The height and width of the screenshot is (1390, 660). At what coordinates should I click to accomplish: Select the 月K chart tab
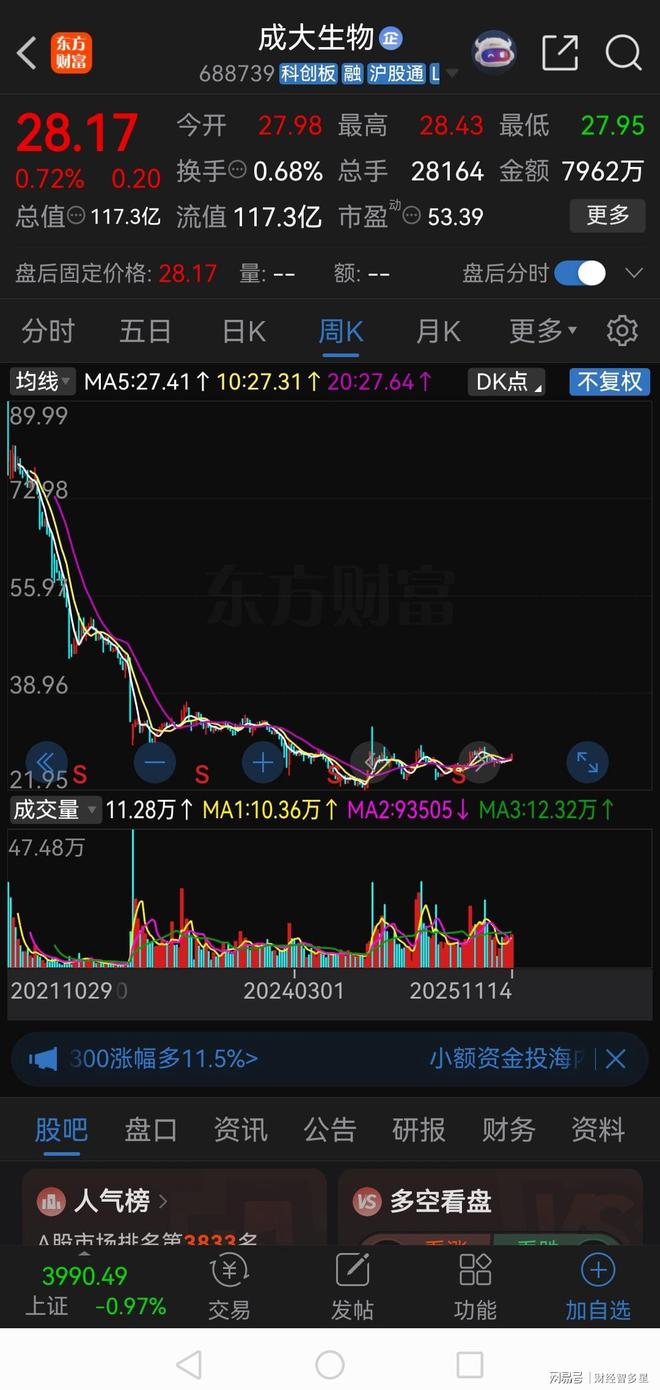point(438,331)
